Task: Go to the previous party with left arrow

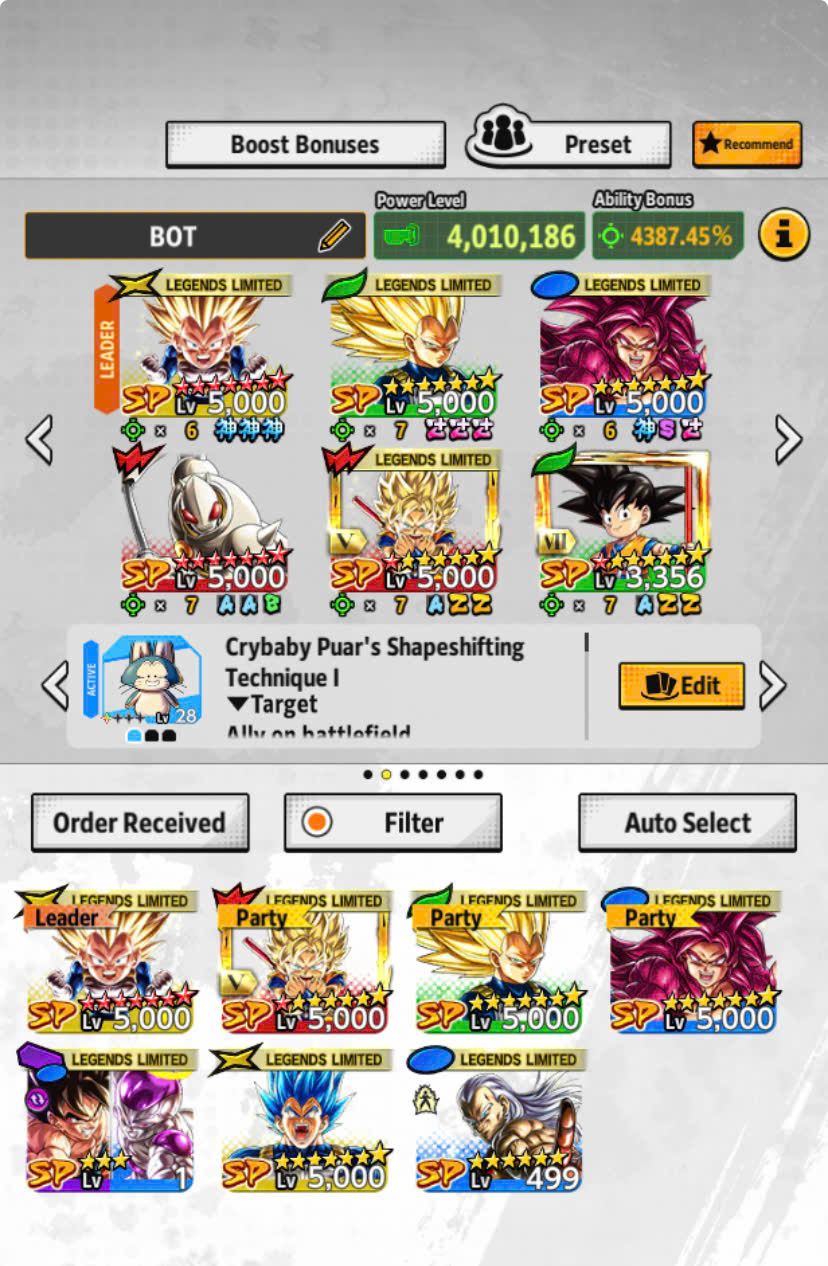Action: click(x=39, y=440)
